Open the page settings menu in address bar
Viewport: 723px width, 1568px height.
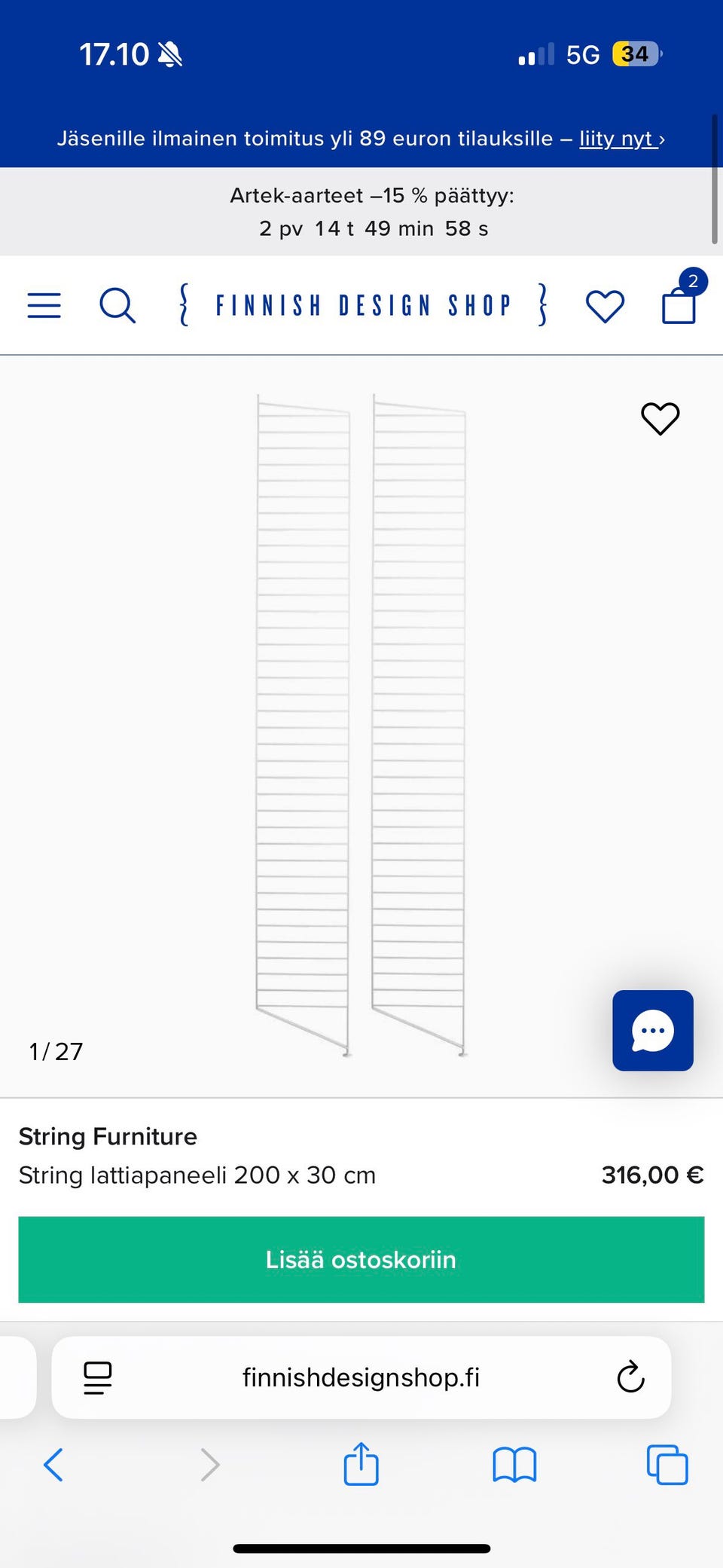(98, 1377)
